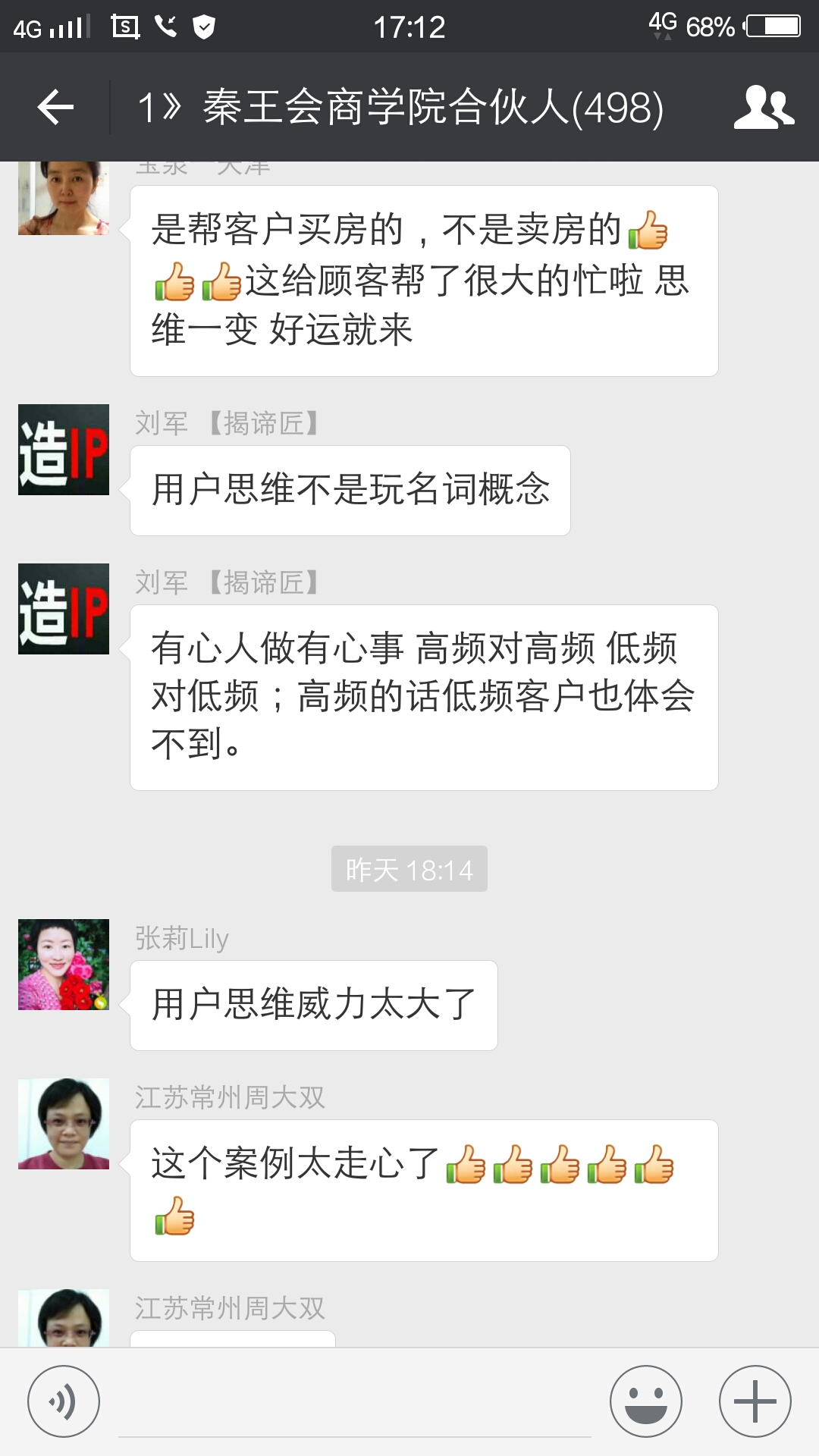
Task: Open 刘军's avatar beside 有心人做有心事 message
Action: pos(64,609)
